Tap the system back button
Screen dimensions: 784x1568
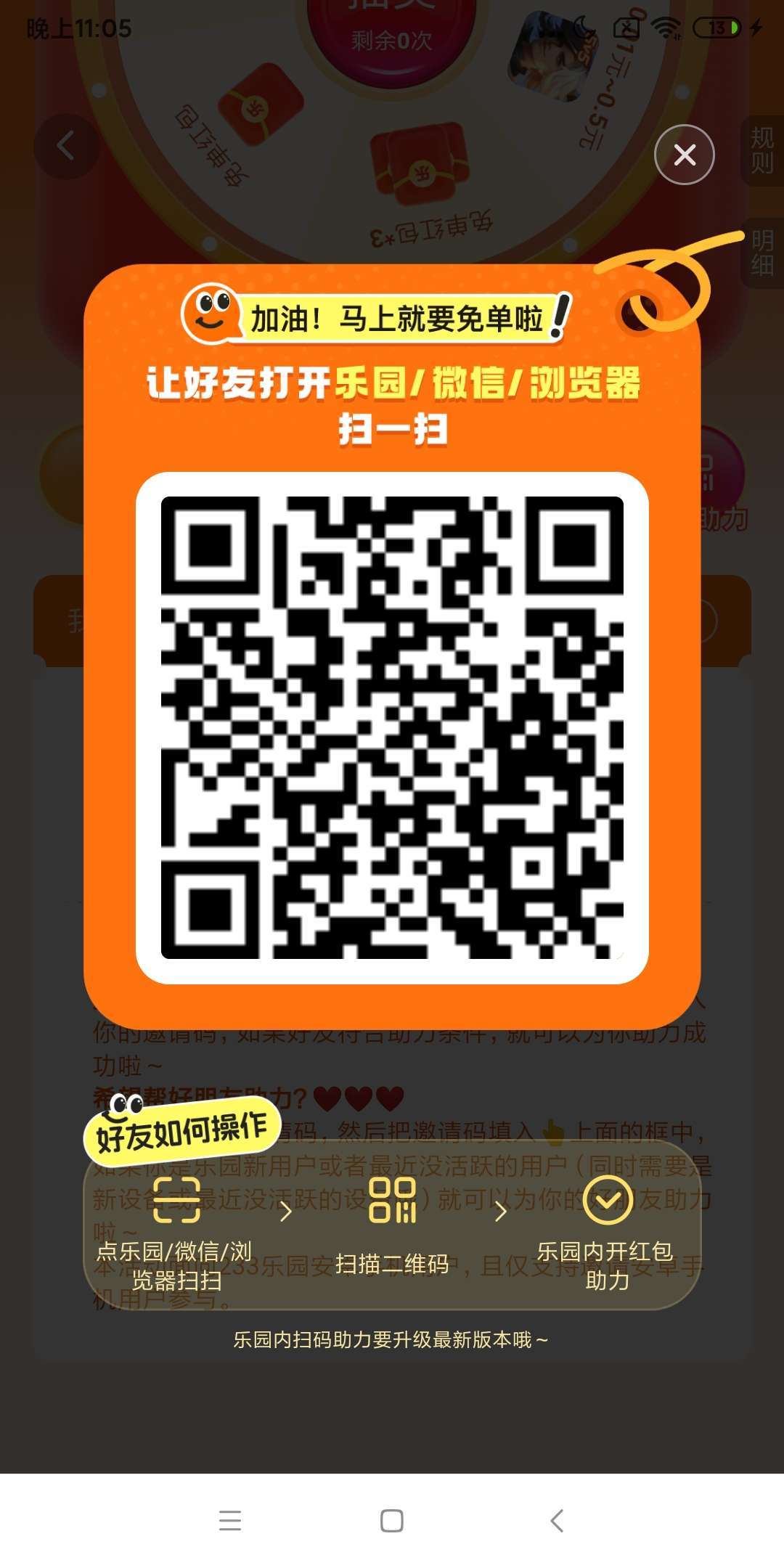coord(557,1520)
